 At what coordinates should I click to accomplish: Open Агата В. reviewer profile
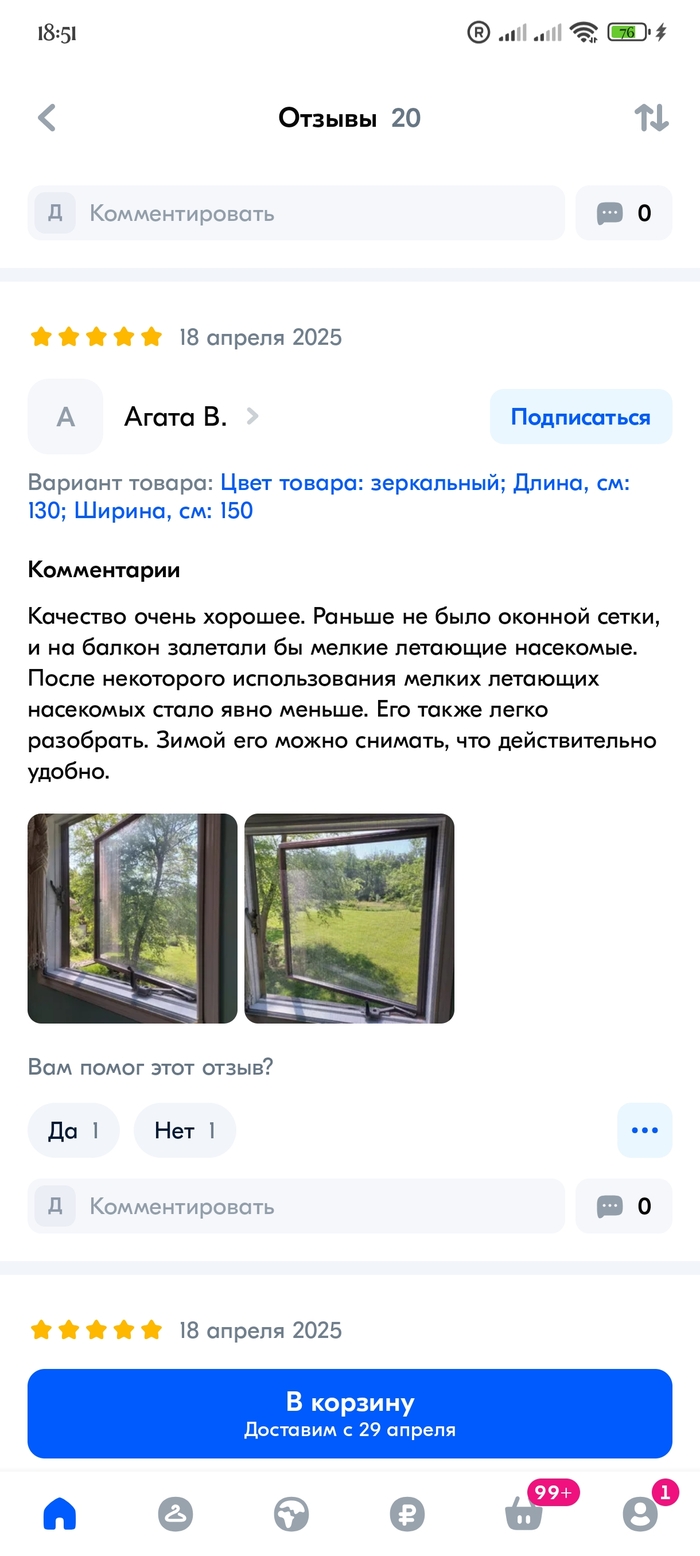point(176,417)
